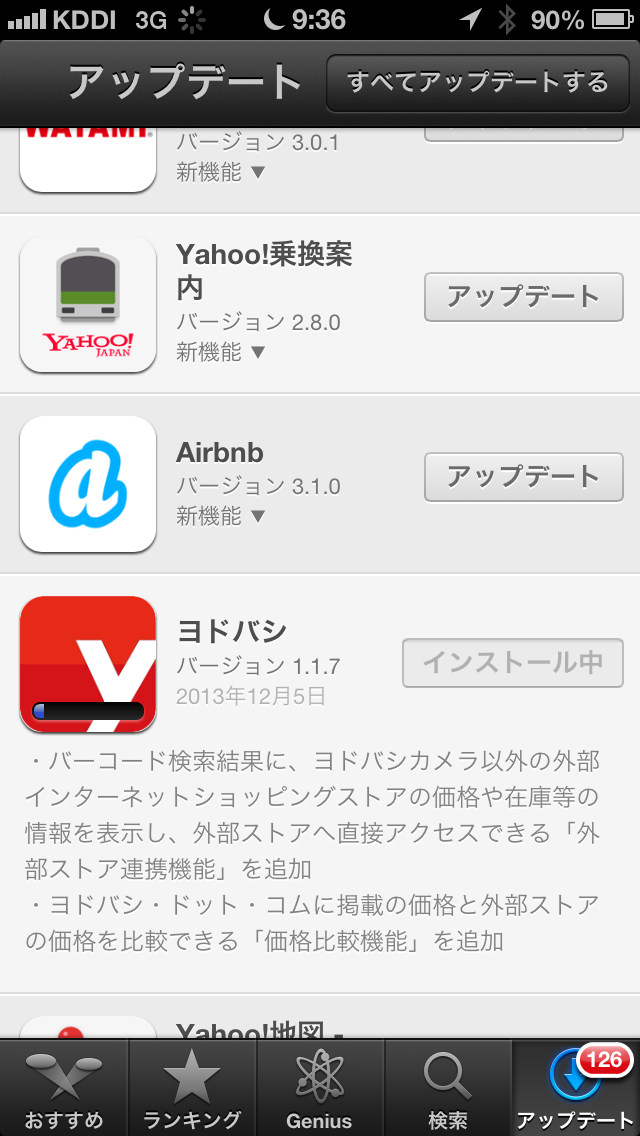Switch to the 検索 tab
The width and height of the screenshot is (640, 1136).
point(448,1088)
